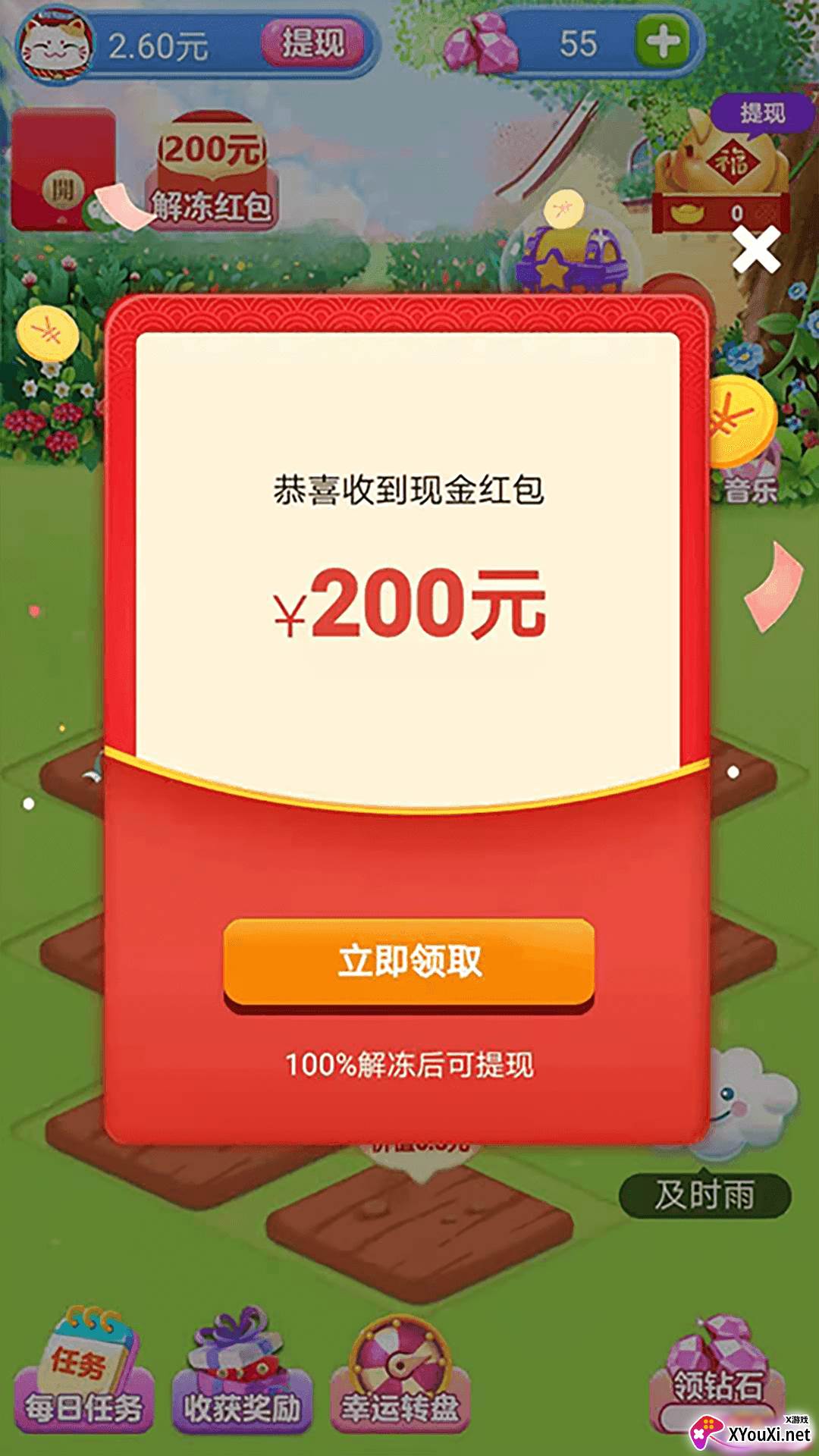Close the red envelope popup
Viewport: 819px width, 1456px height.
click(756, 249)
